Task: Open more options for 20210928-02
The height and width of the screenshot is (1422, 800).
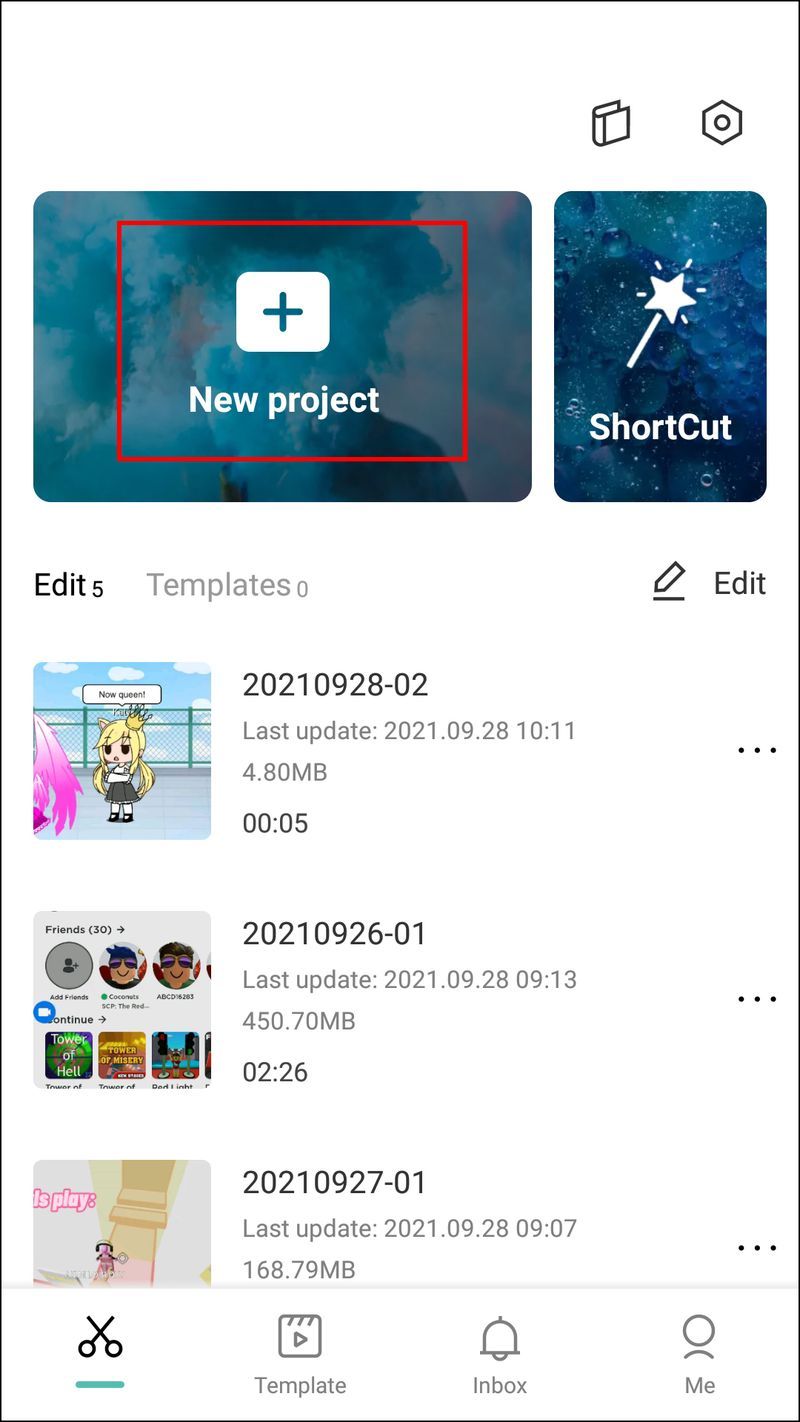Action: [x=757, y=750]
